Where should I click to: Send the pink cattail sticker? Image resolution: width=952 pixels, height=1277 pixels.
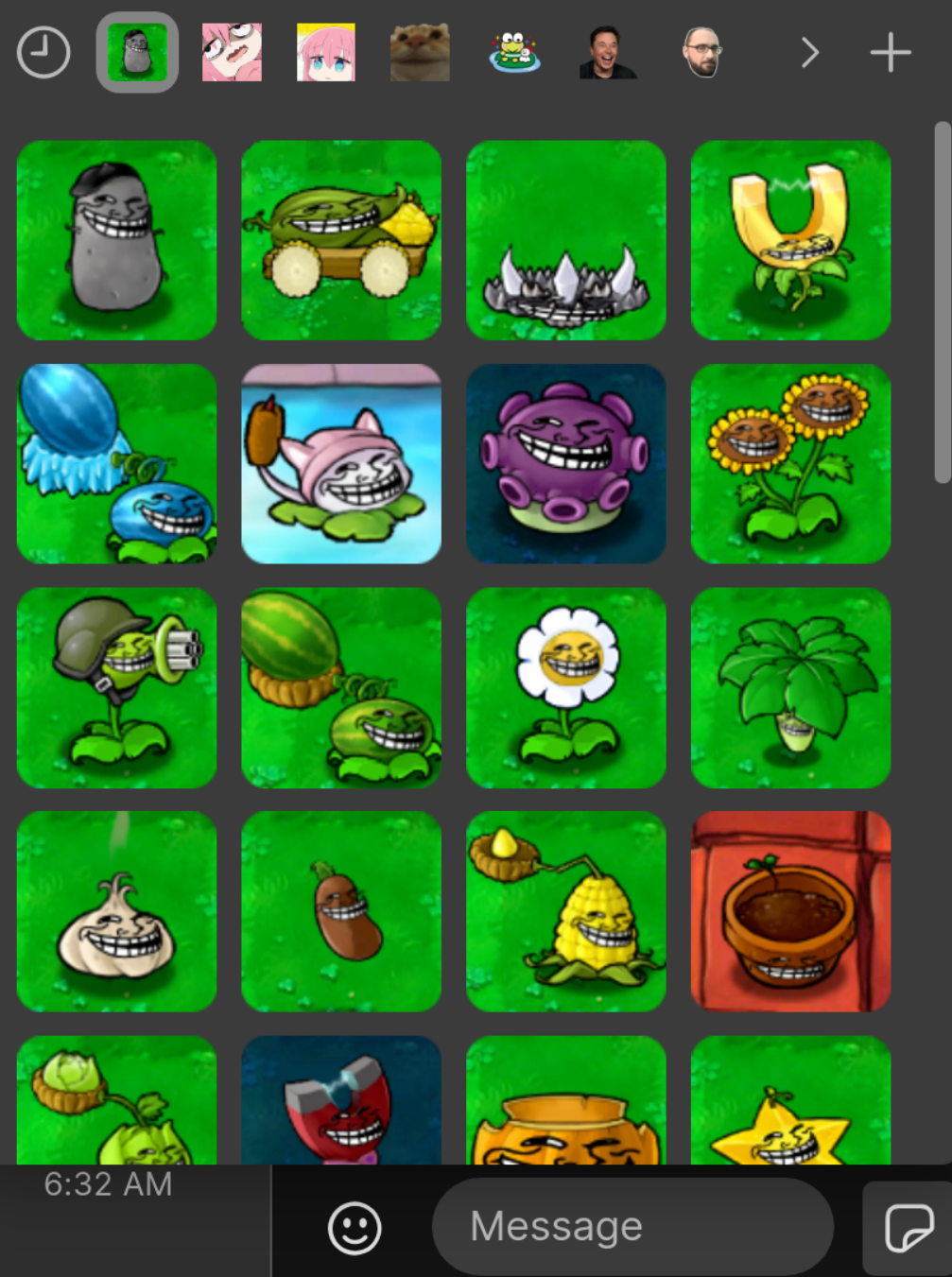point(341,464)
